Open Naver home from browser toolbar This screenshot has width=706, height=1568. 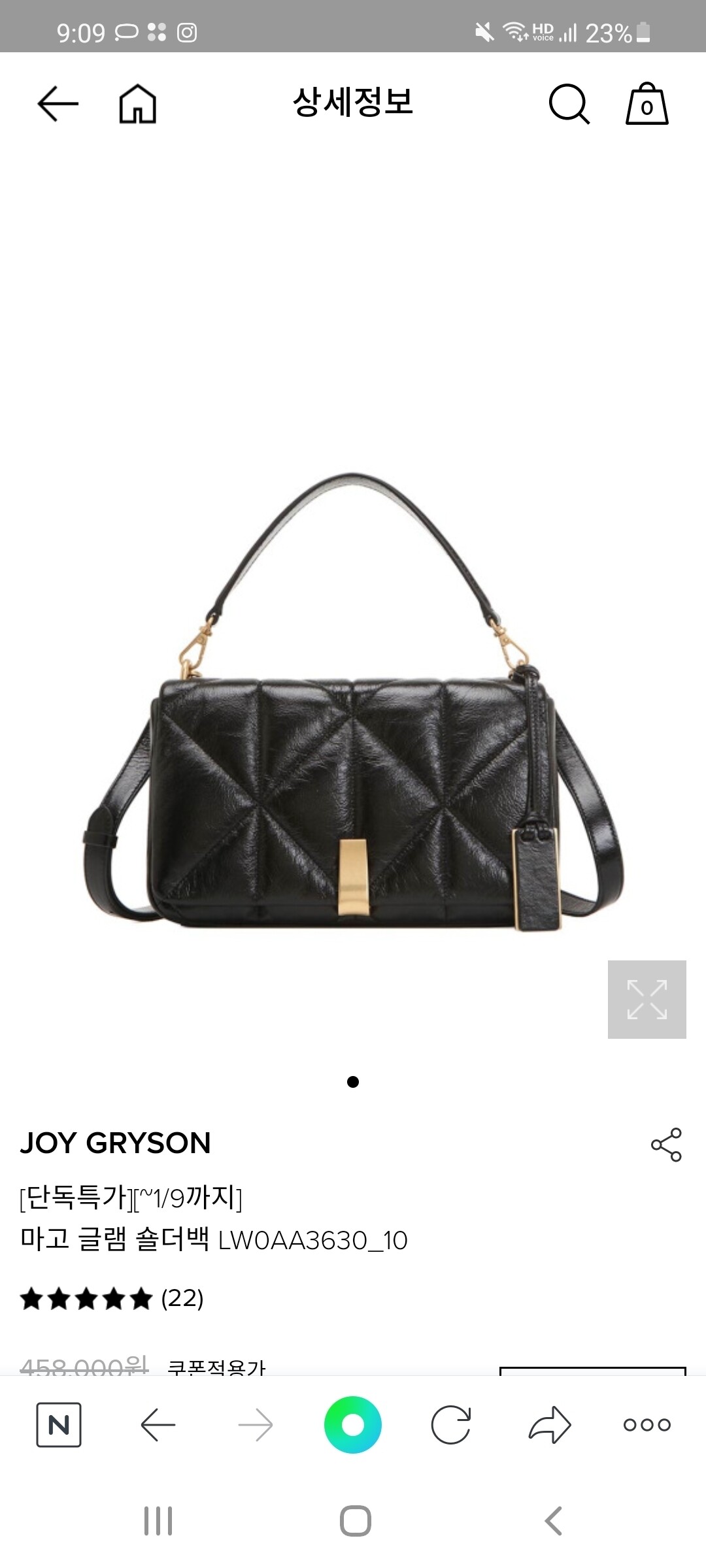tap(59, 1424)
